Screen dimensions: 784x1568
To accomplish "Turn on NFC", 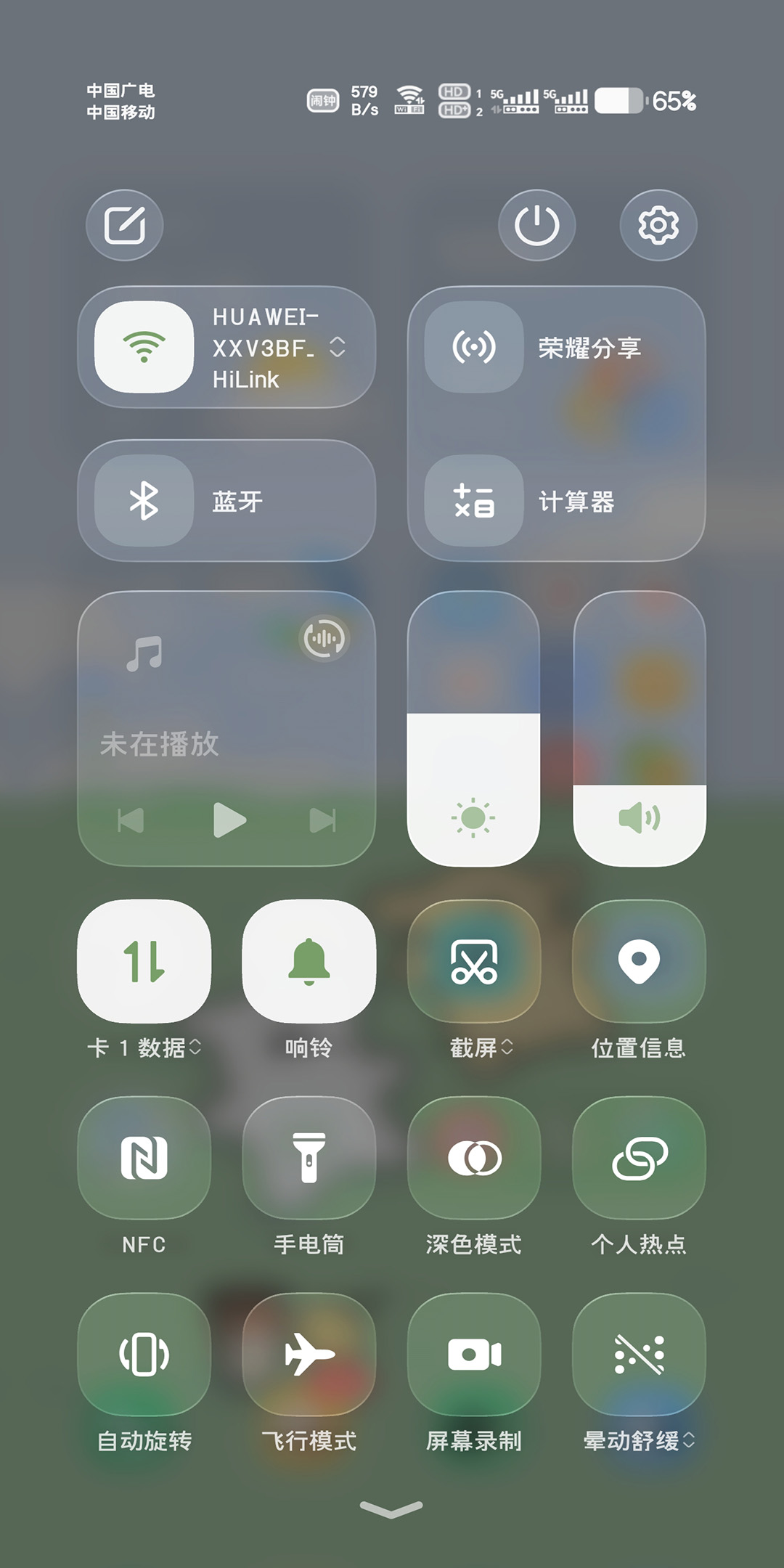I will pos(144,1158).
